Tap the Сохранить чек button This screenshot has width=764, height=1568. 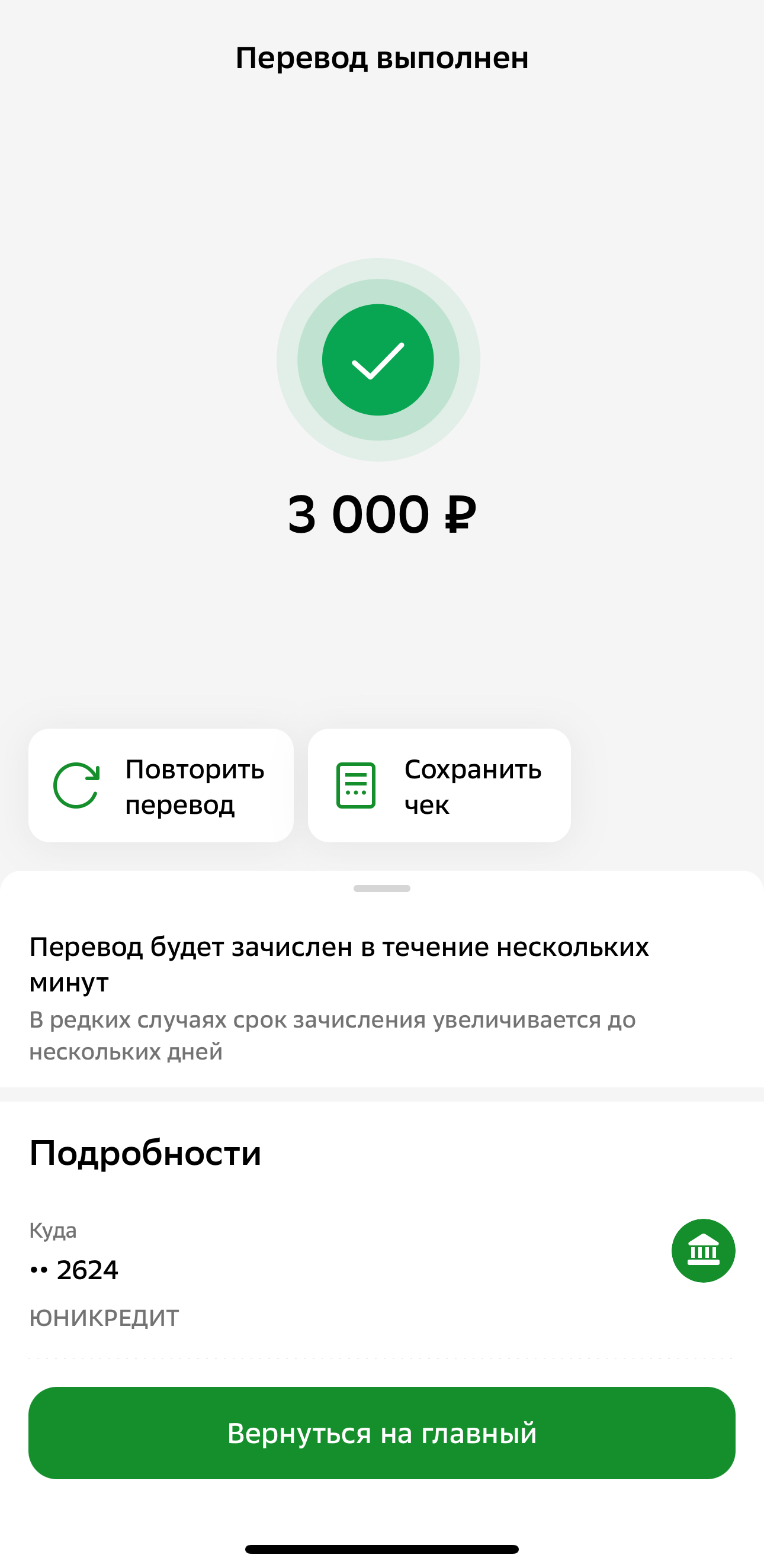[x=439, y=787]
